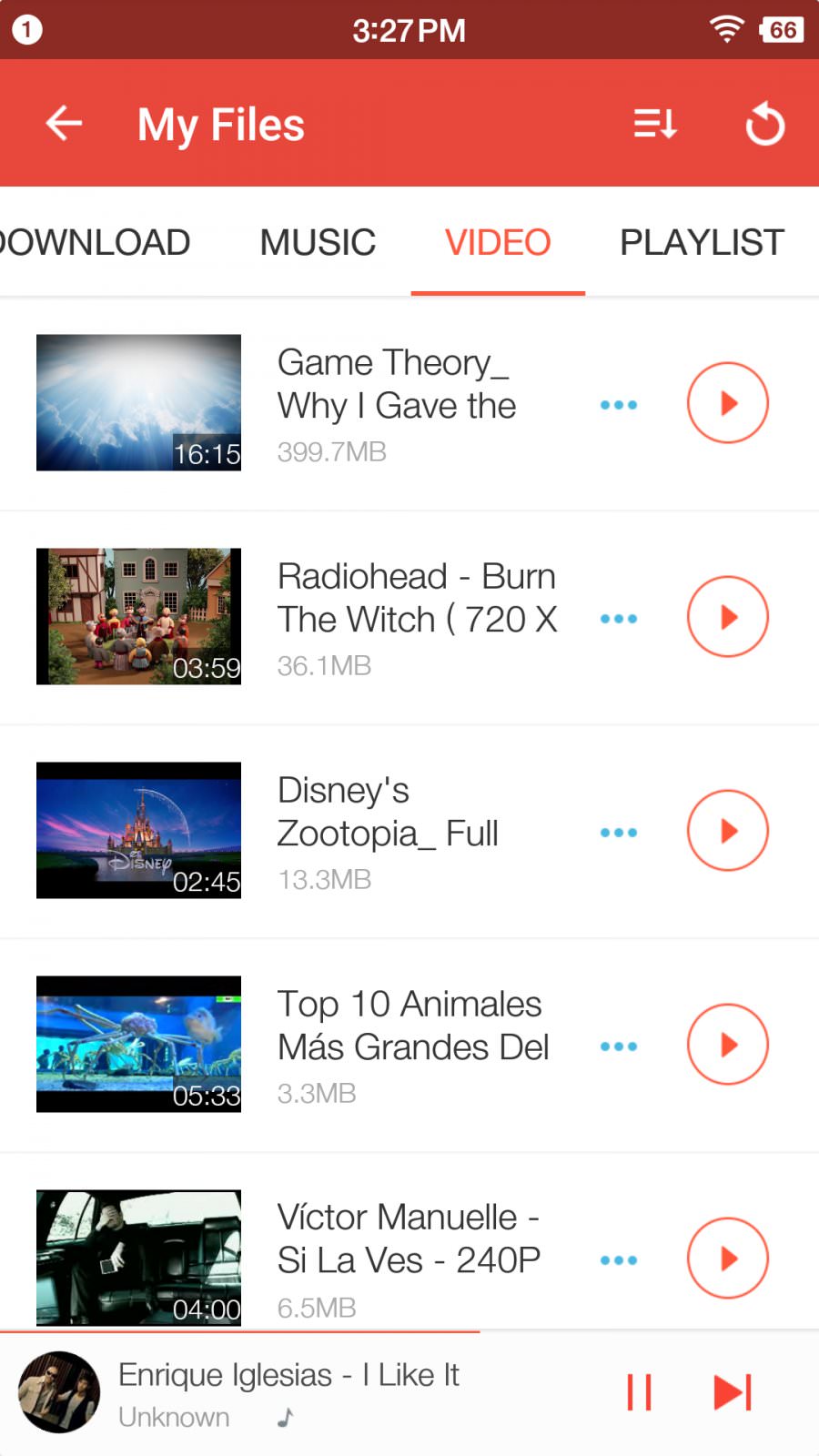Screen dimensions: 819x1456
Task: Switch to the Playlist tab
Action: pos(702,242)
